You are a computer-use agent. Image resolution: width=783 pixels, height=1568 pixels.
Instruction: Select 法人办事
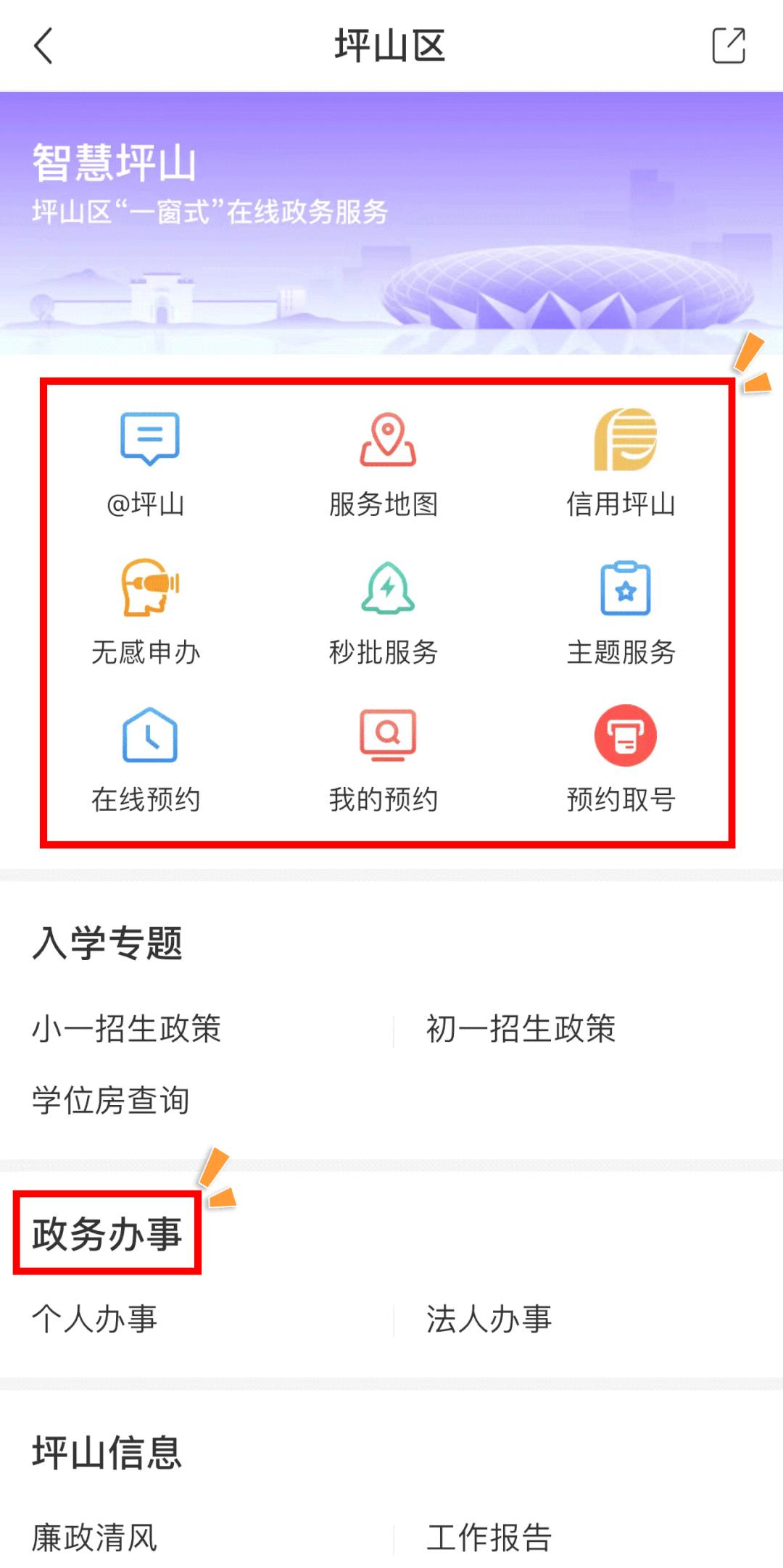[489, 1319]
